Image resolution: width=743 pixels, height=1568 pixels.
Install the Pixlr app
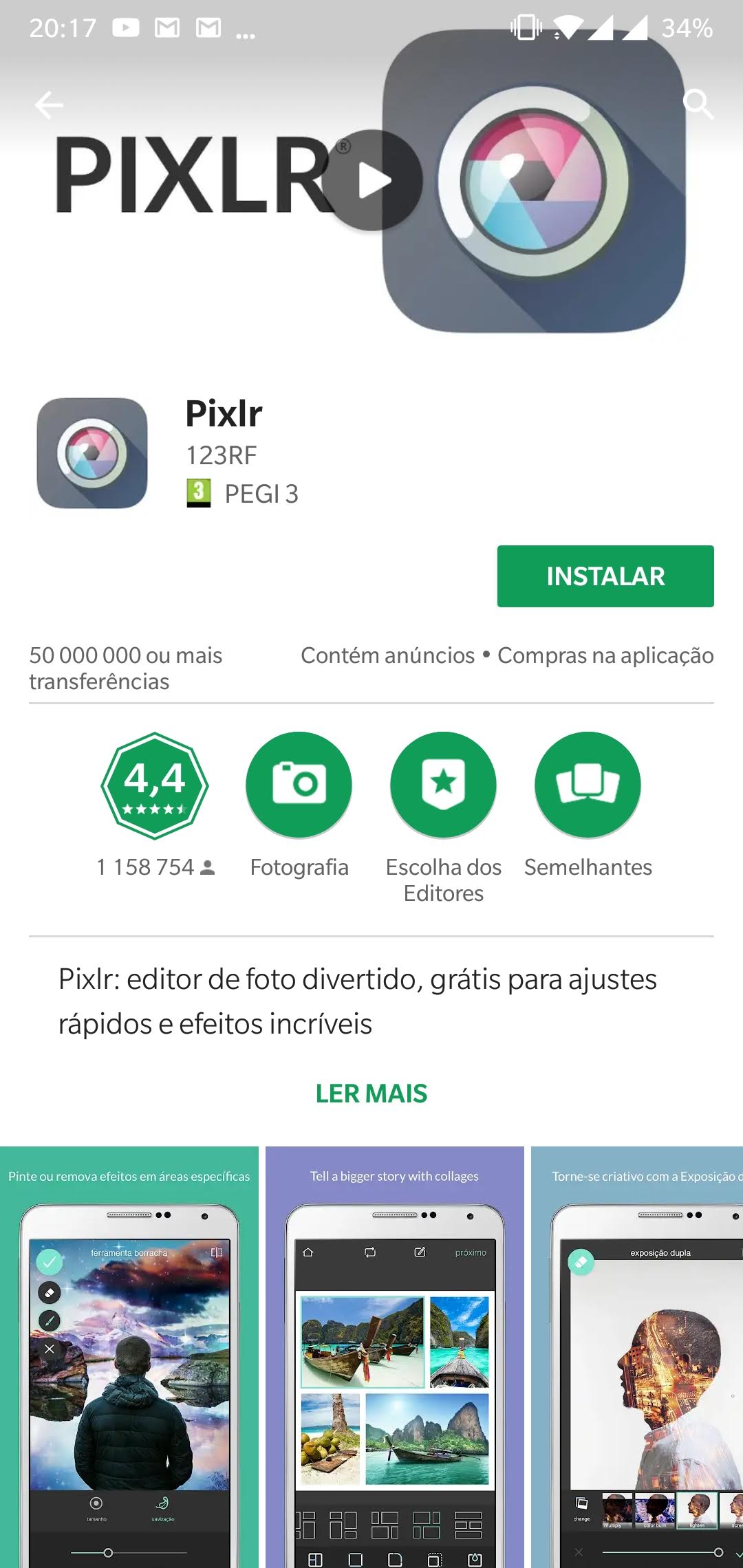pos(605,576)
